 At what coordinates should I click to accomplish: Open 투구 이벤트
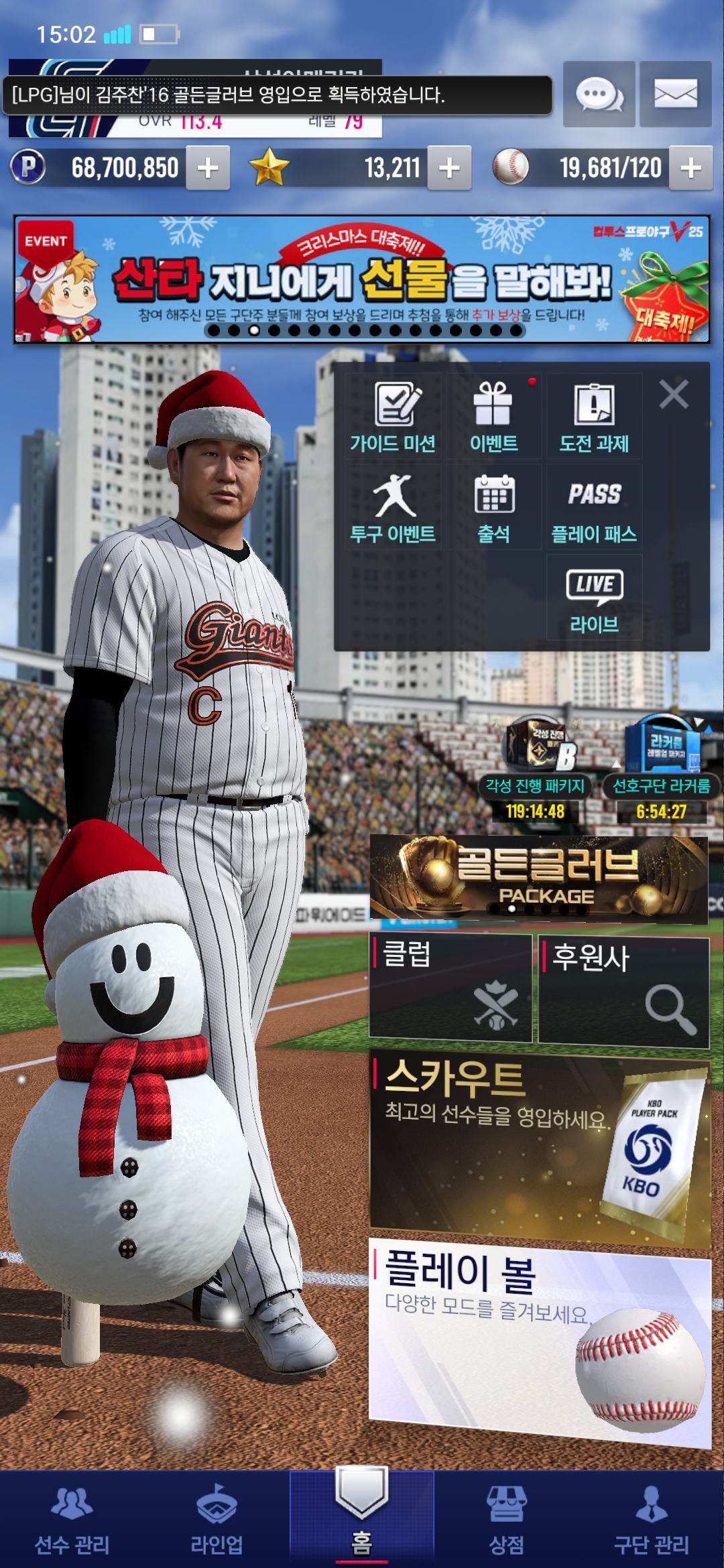point(394,507)
